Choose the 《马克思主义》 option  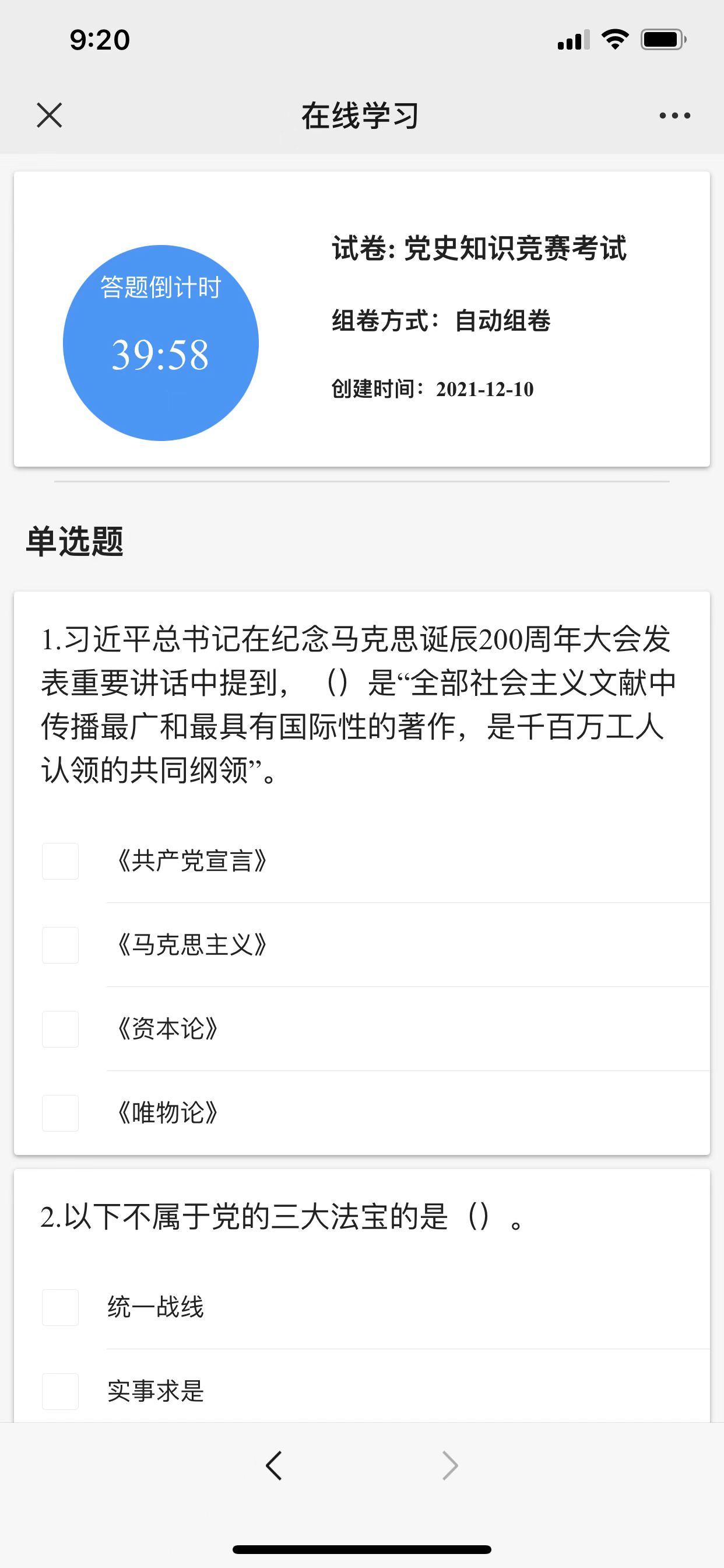coord(60,946)
